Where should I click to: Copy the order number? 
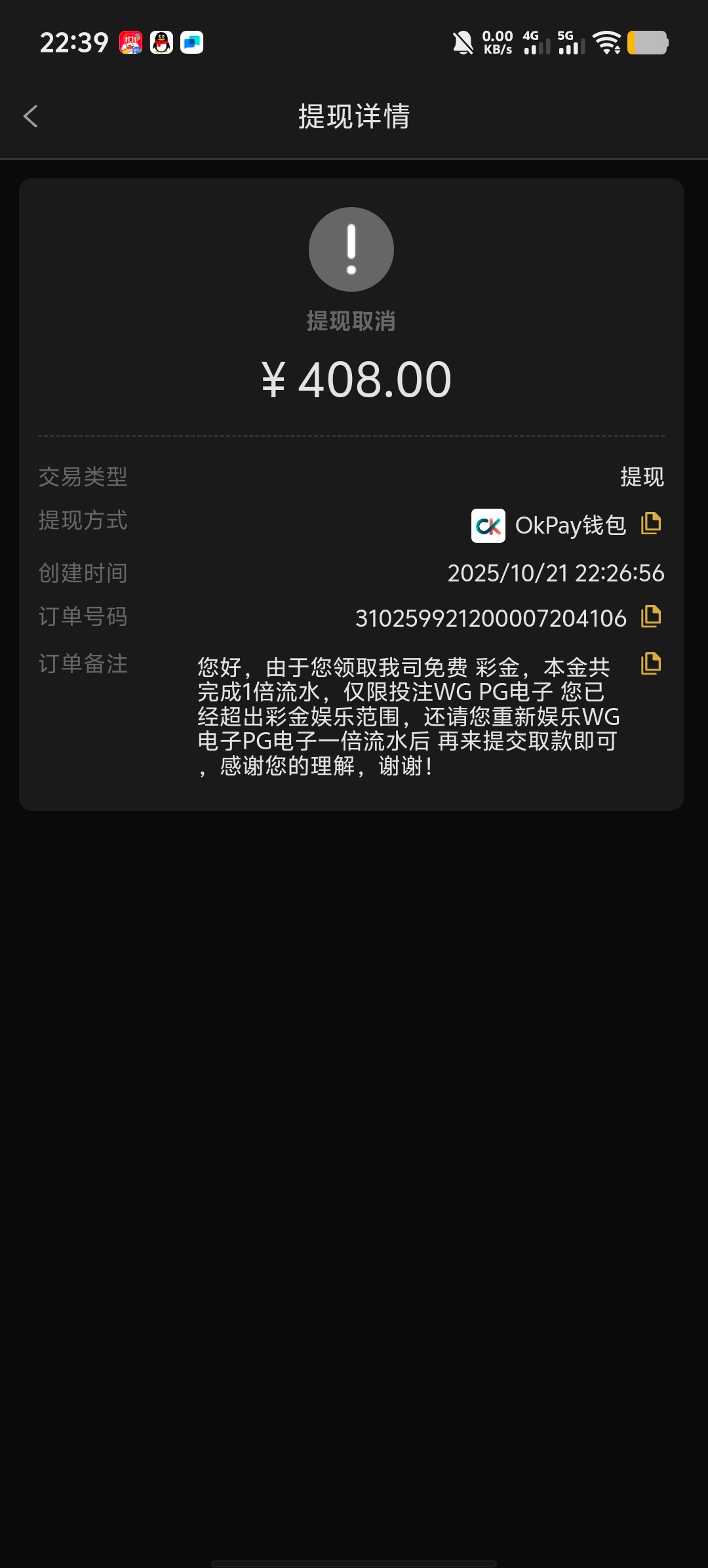[650, 616]
